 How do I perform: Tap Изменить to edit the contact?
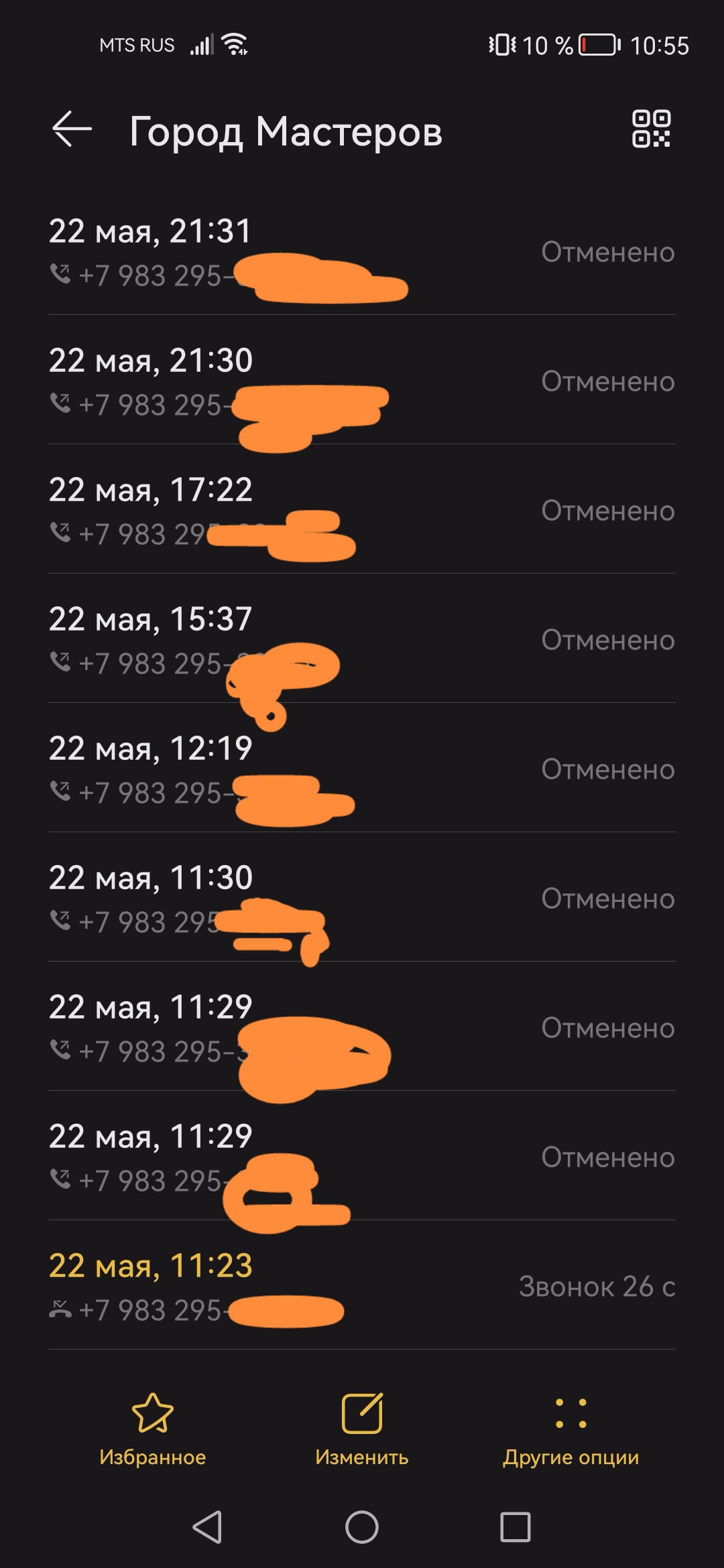(362, 1429)
